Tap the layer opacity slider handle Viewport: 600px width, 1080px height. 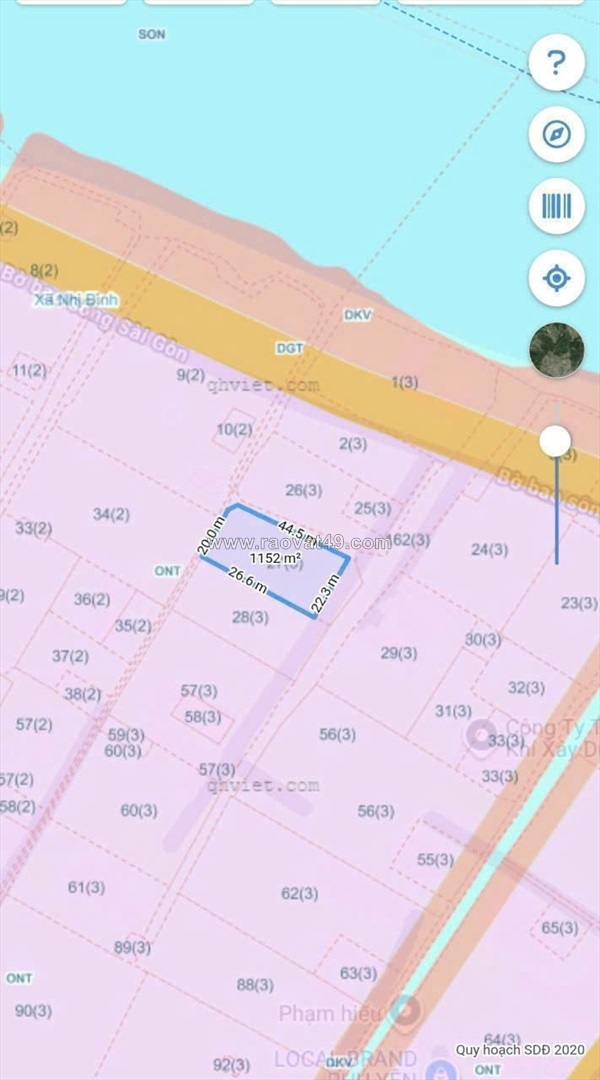[555, 440]
